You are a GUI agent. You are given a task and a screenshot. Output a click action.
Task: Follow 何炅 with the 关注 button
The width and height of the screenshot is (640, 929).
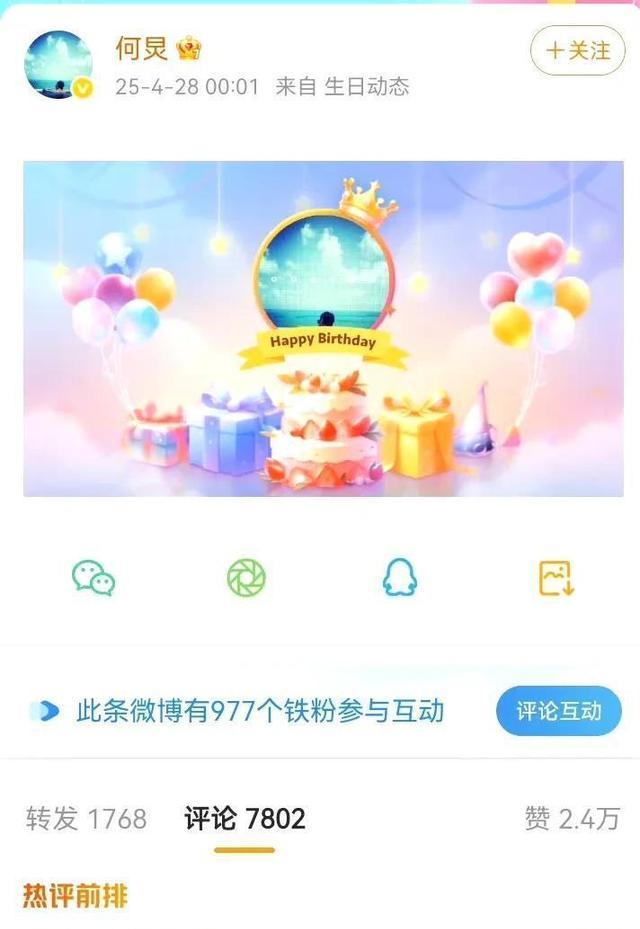577,51
